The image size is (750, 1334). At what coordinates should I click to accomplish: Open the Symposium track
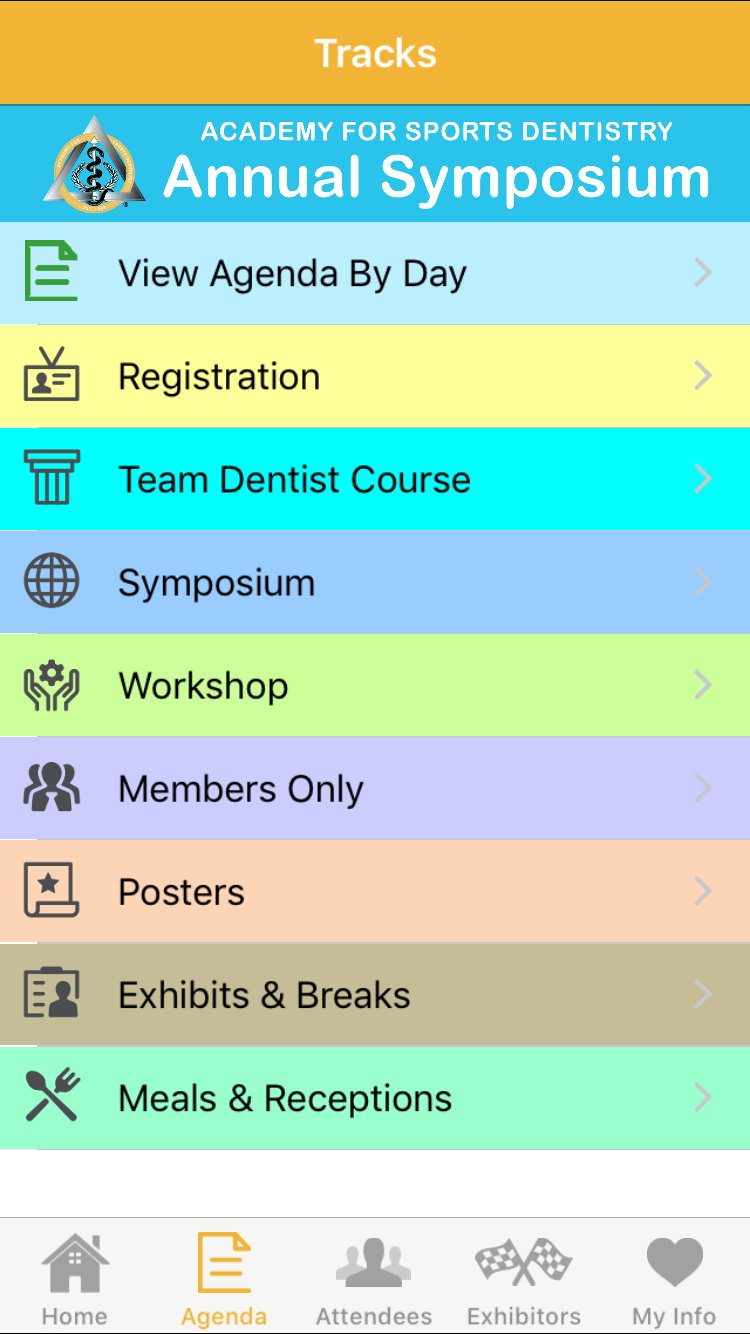click(375, 582)
